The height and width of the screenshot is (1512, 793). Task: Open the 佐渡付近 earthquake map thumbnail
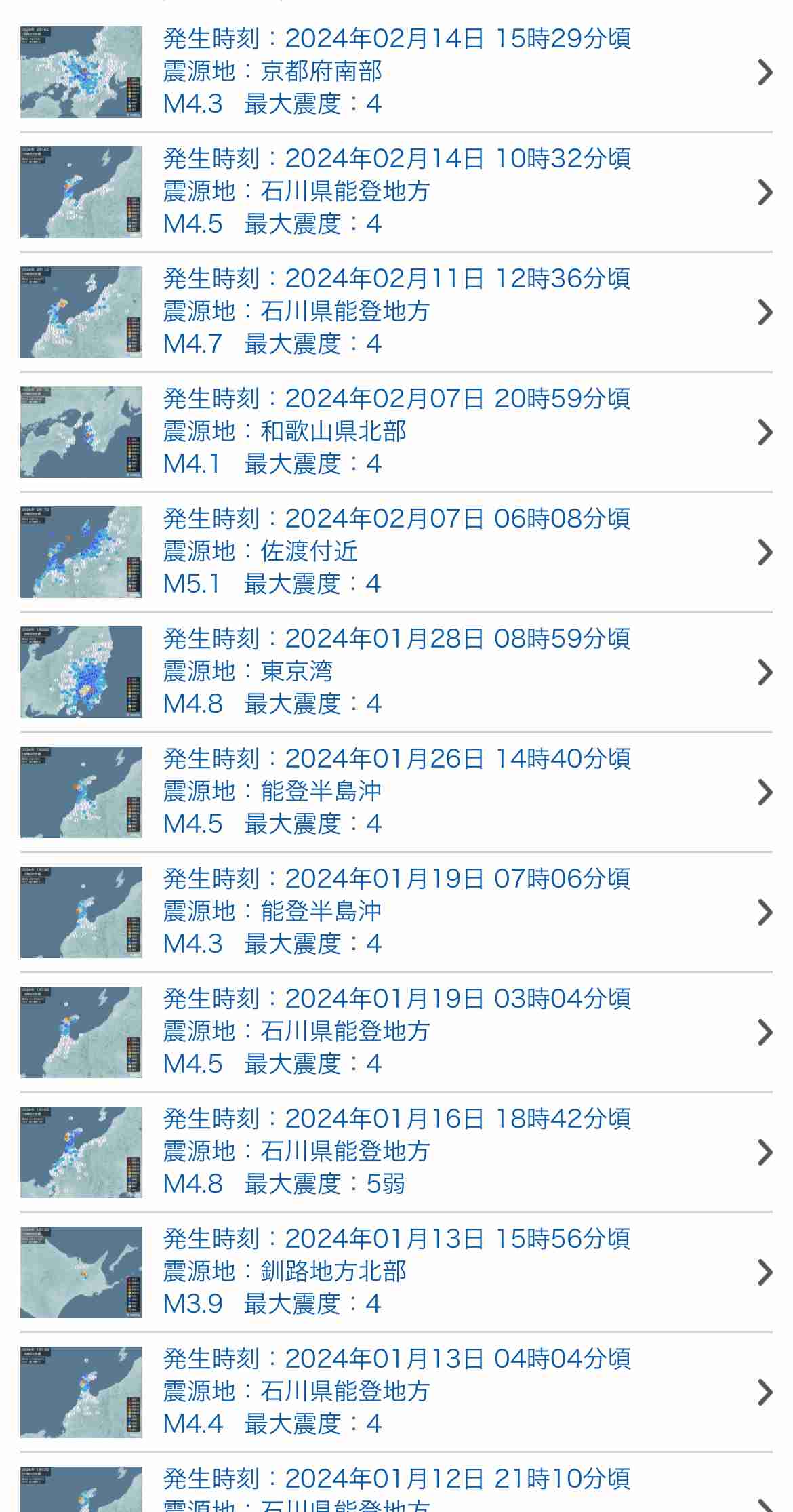point(80,550)
